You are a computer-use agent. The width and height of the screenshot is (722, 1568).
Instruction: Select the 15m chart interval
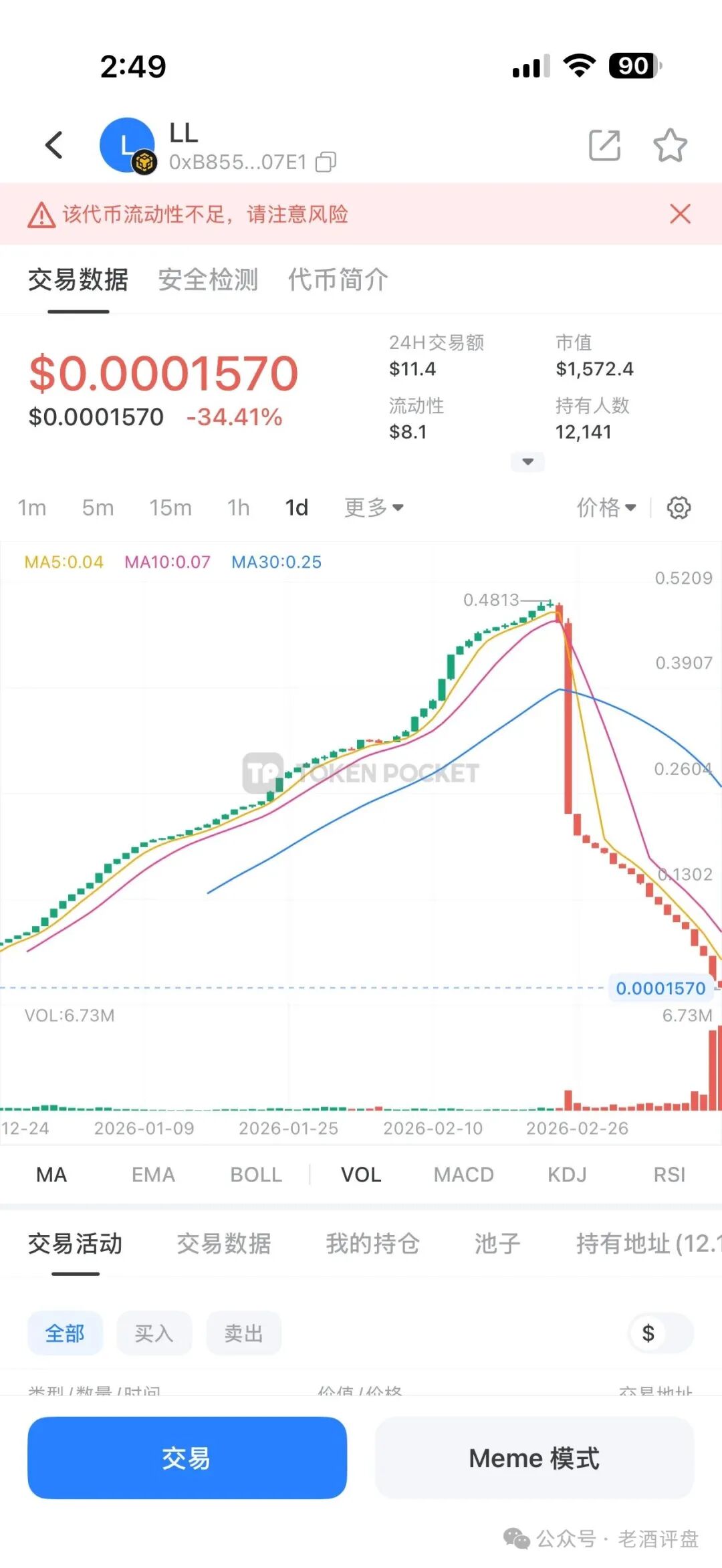pos(170,508)
